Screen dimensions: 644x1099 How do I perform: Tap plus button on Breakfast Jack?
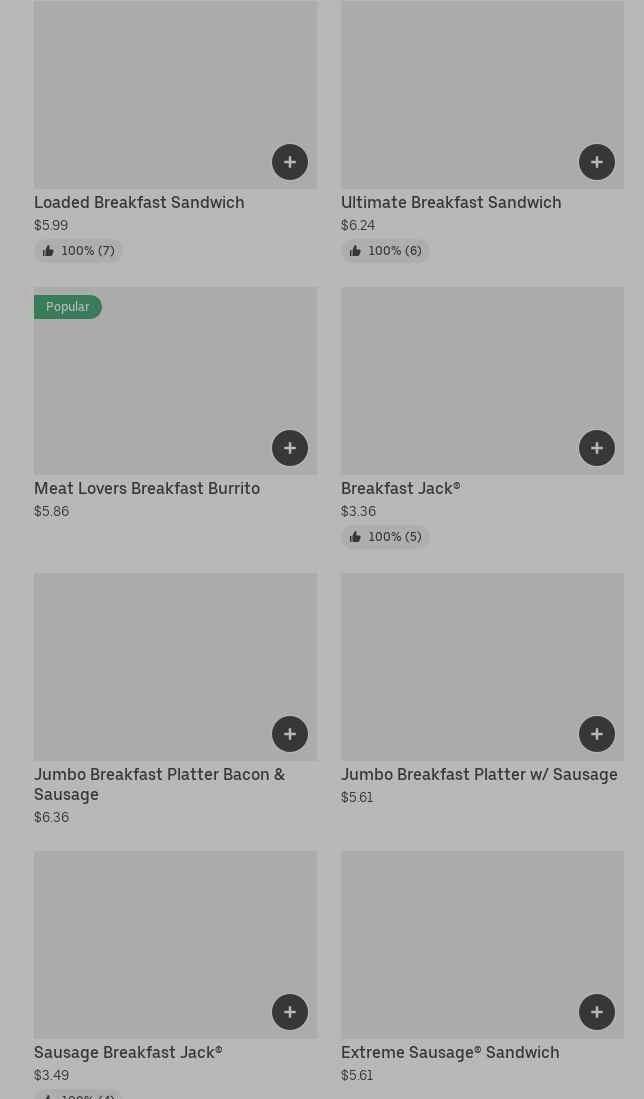click(x=596, y=448)
